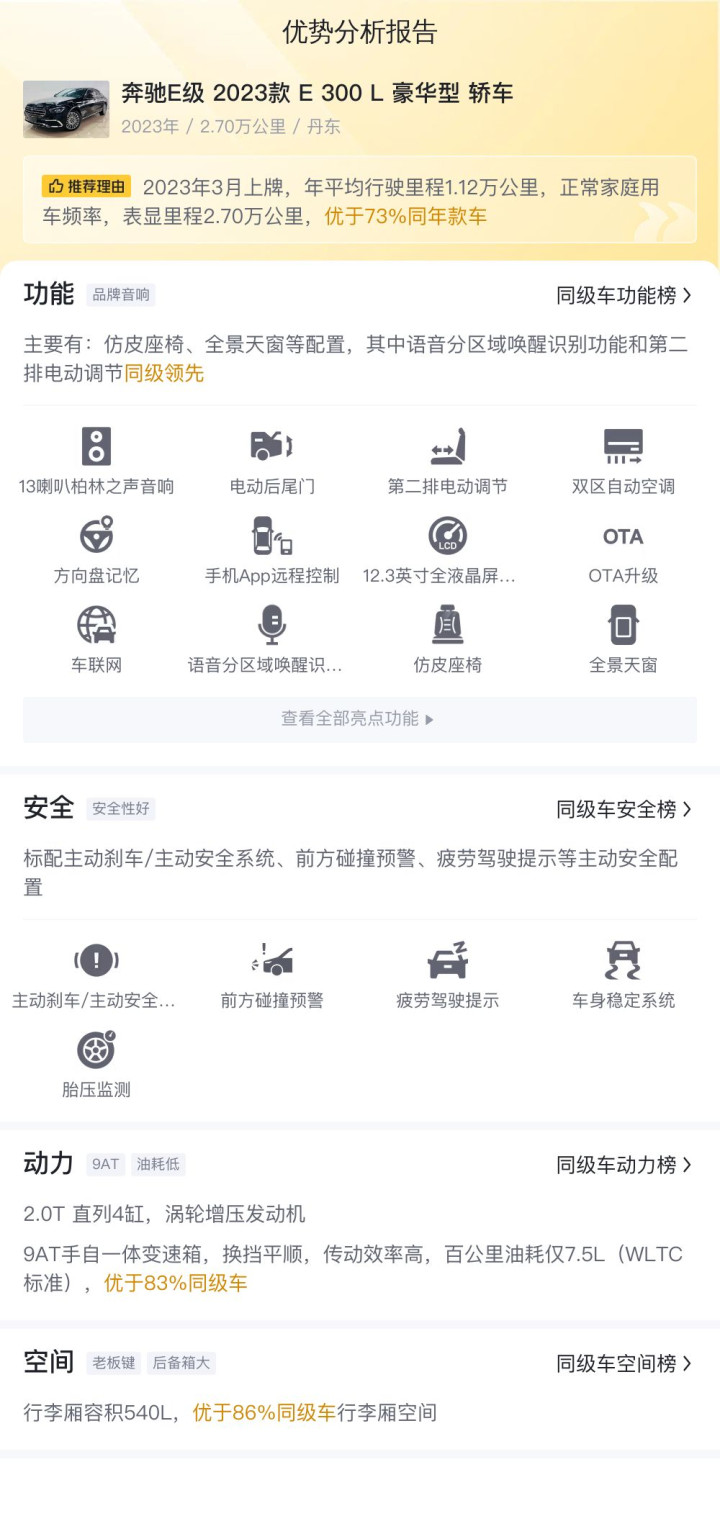Open the 同级车安全榜 ranking link
720x1516 pixels.
[624, 809]
